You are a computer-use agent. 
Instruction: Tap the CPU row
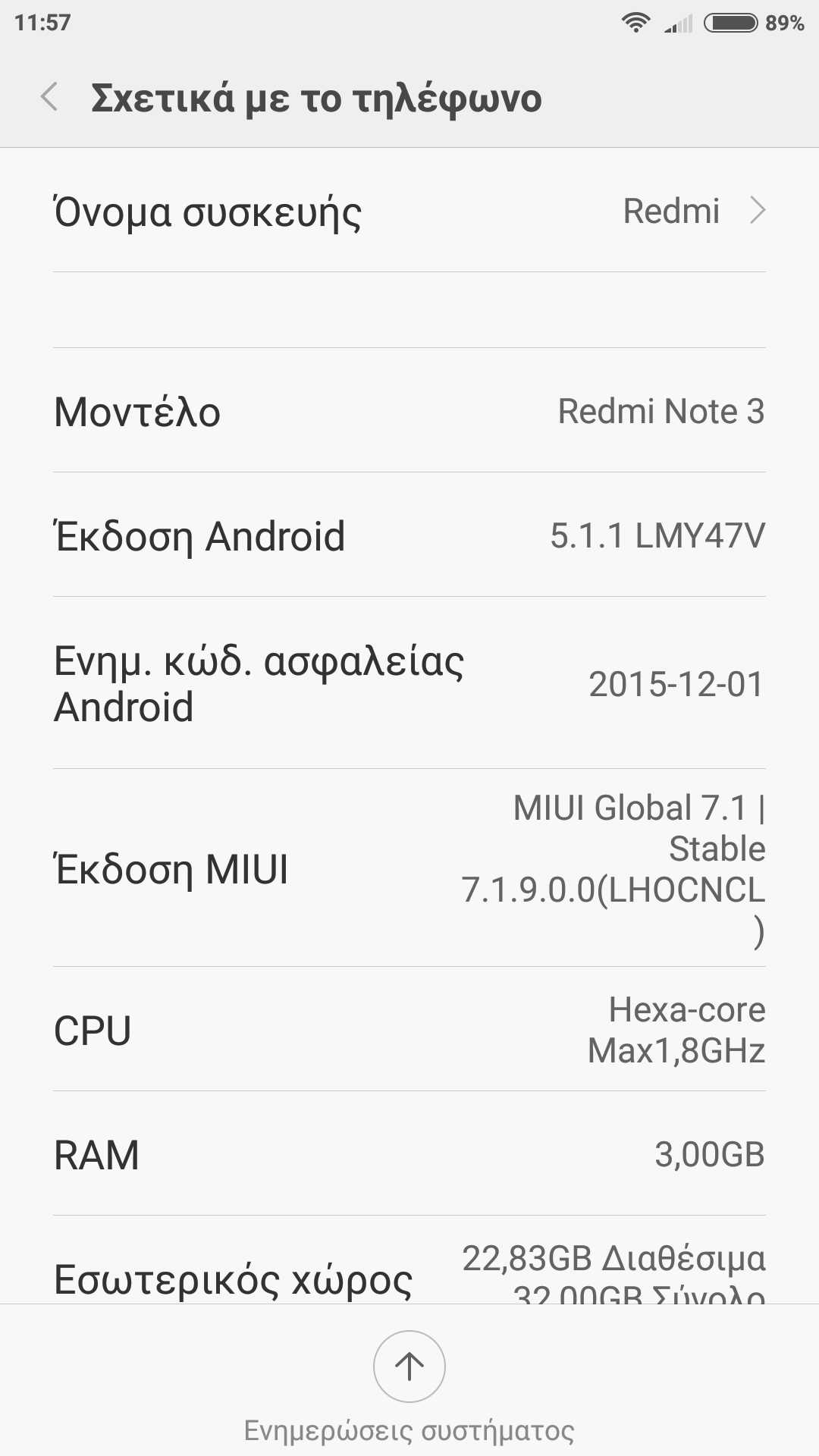tap(409, 1030)
